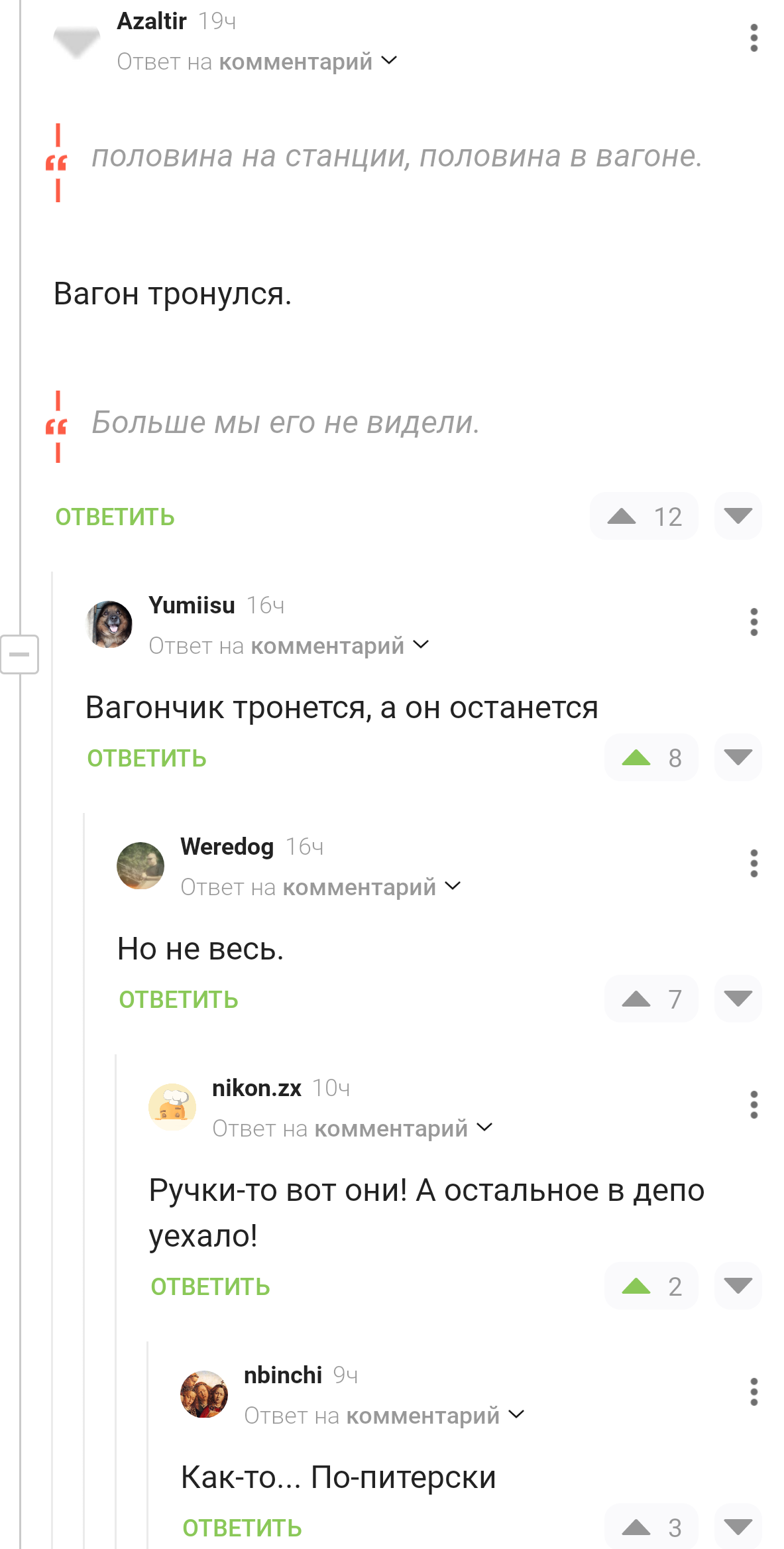Upvote Weredog's comment

click(636, 999)
